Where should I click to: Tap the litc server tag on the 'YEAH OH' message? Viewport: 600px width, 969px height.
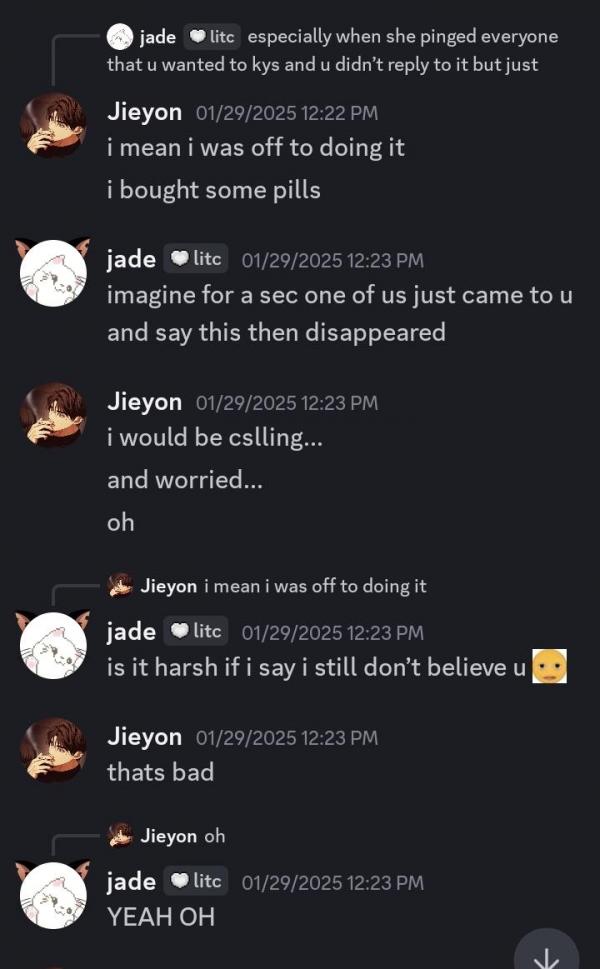[x=196, y=881]
